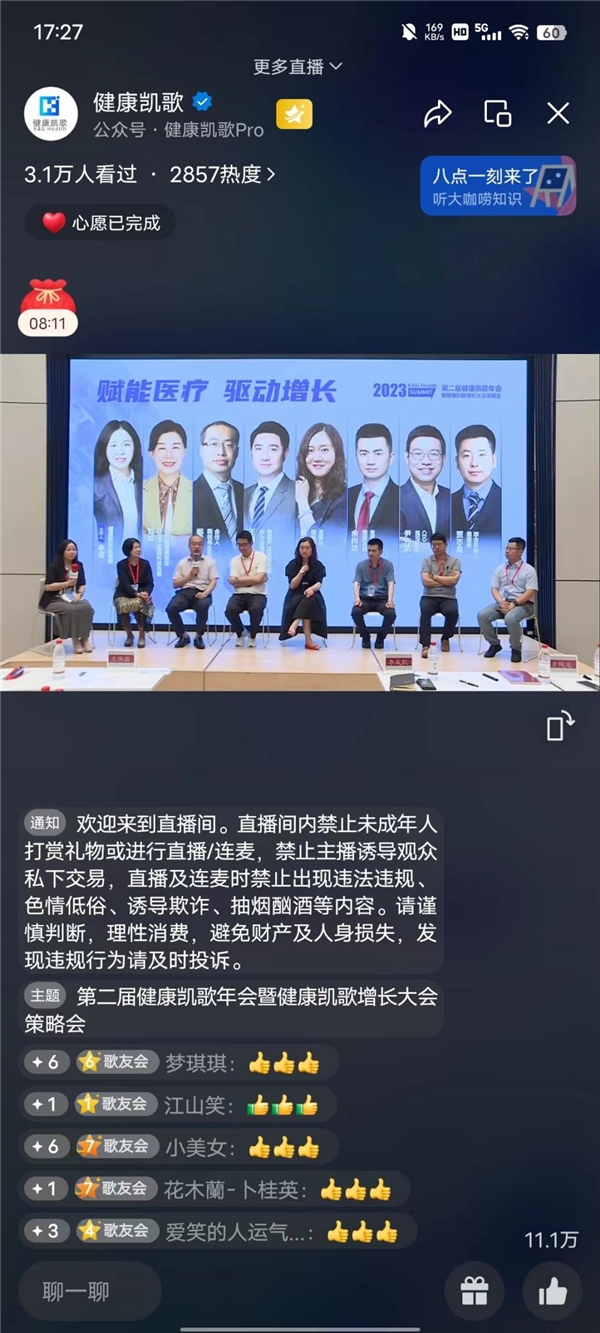600x1333 pixels.
Task: Open the 八点一刻来了 banner
Action: click(x=497, y=186)
